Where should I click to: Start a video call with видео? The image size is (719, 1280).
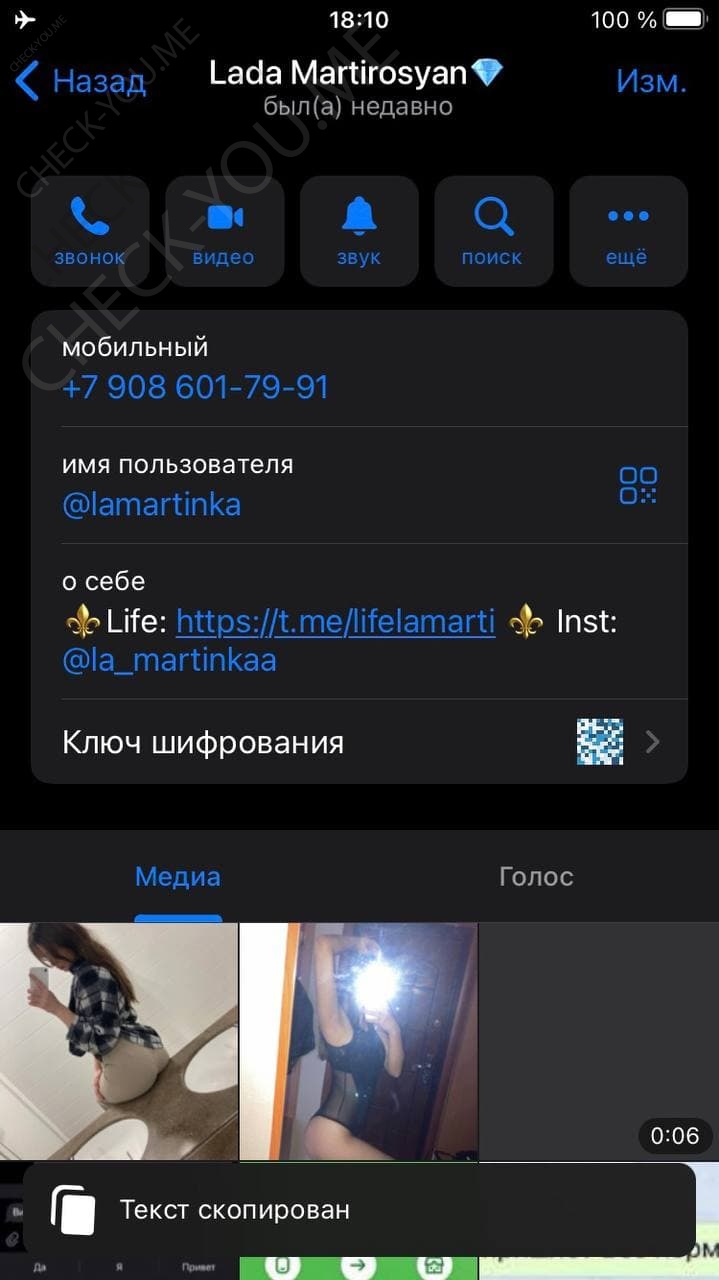(224, 231)
